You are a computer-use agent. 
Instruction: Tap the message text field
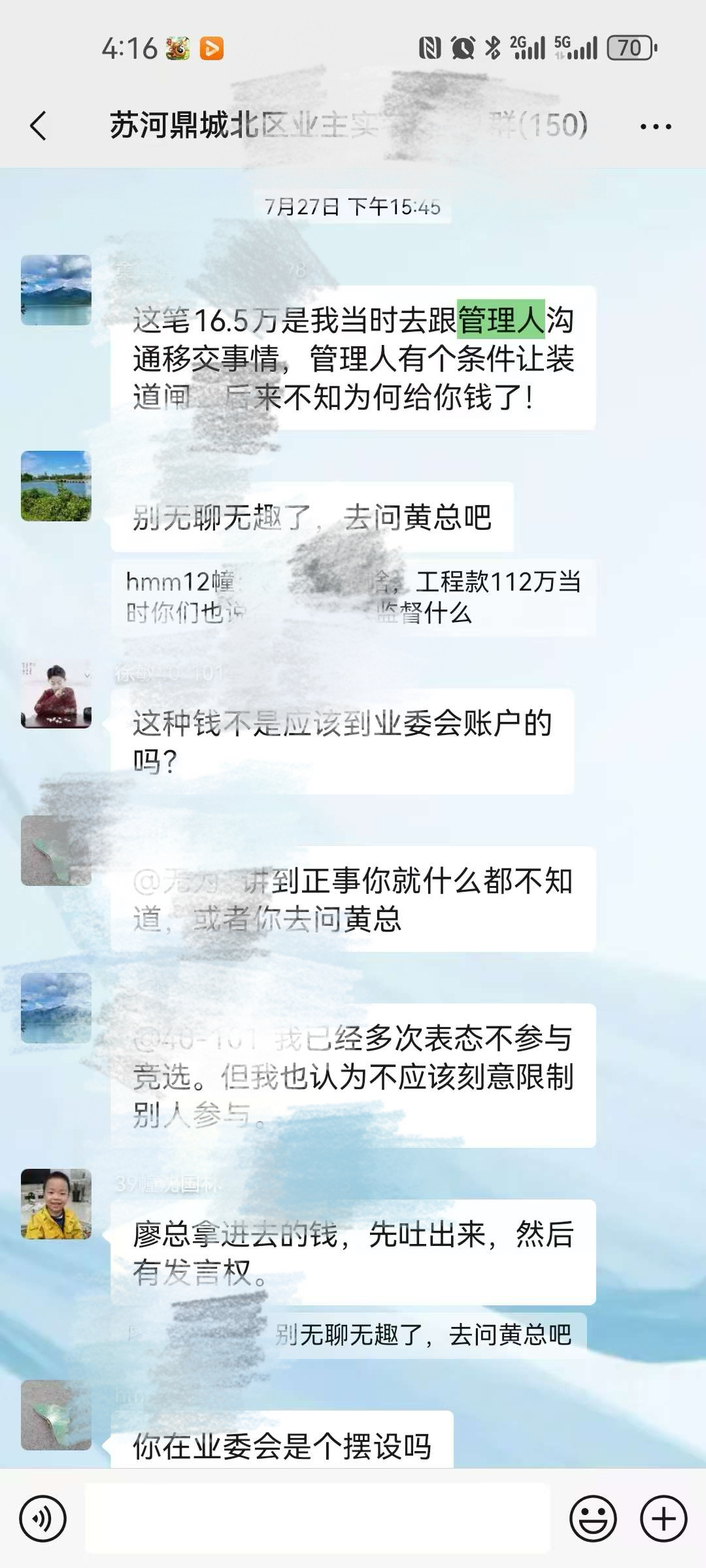318,1518
